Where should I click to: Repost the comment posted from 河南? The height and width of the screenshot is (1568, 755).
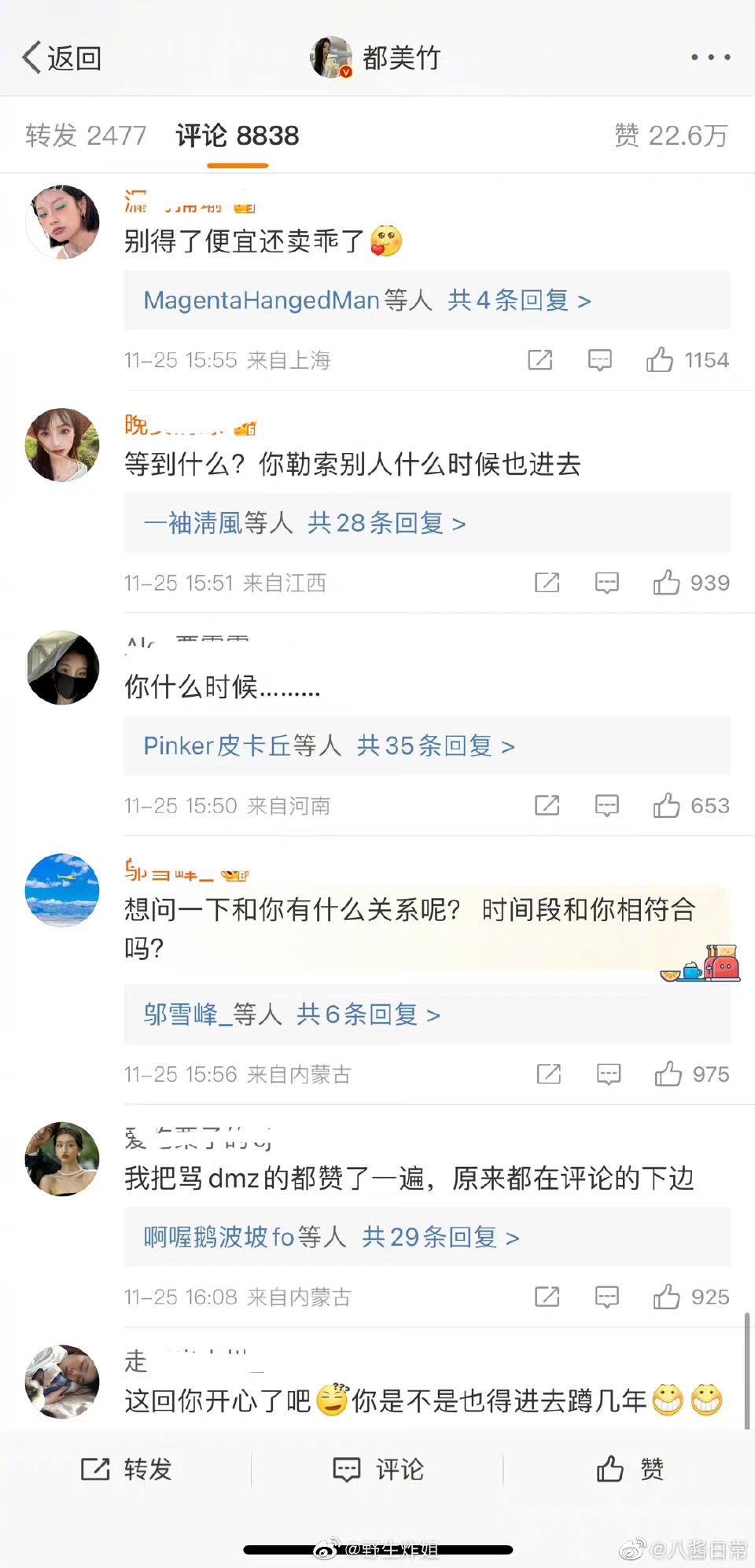(547, 805)
